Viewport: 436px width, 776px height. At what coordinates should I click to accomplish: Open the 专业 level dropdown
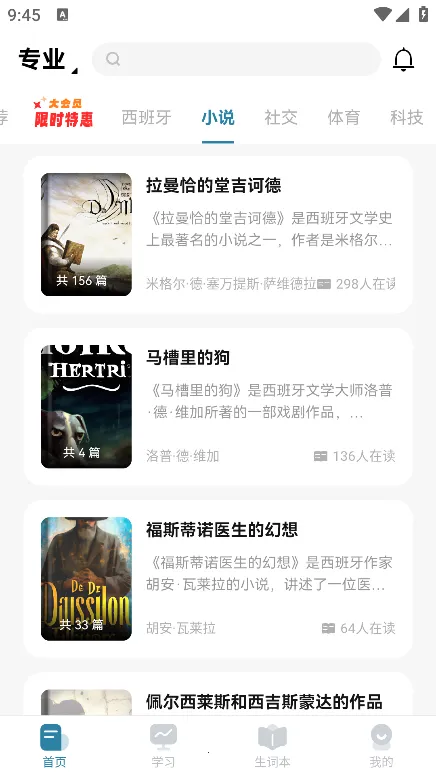(x=48, y=60)
